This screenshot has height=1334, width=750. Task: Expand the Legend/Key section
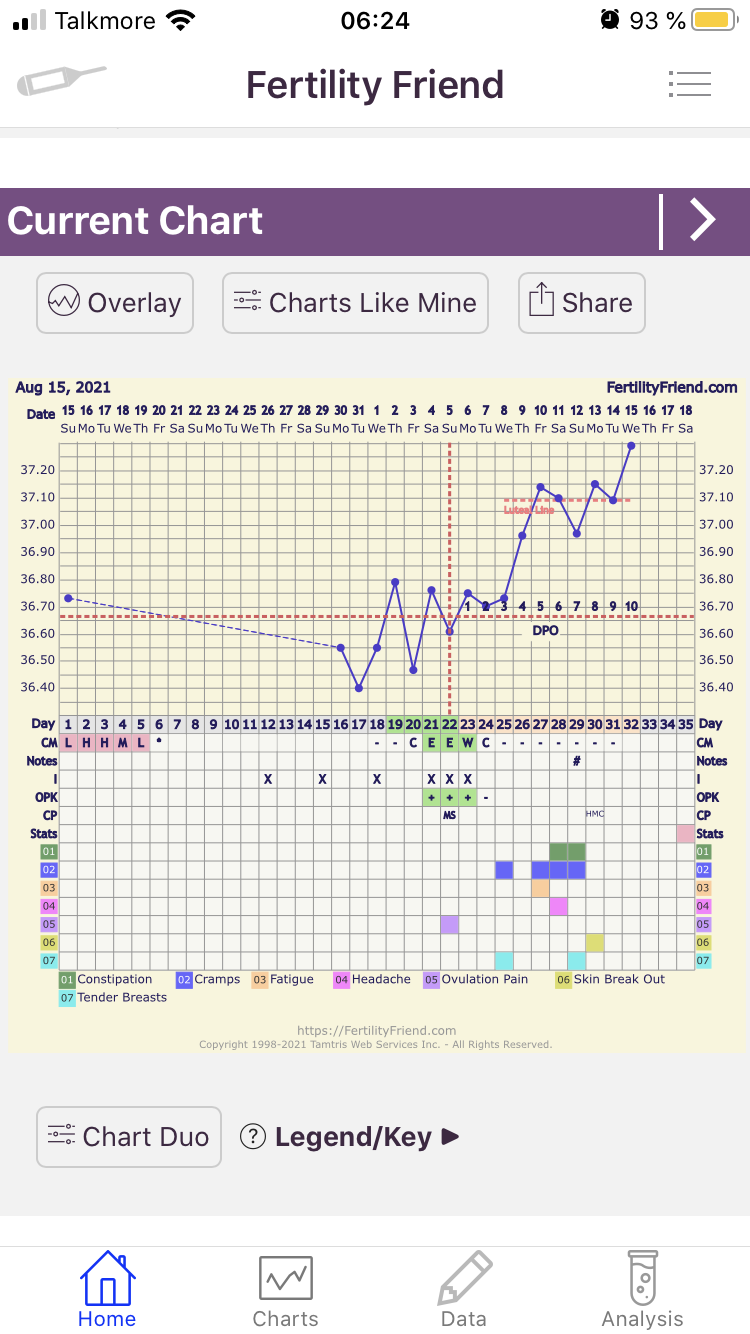point(351,1137)
